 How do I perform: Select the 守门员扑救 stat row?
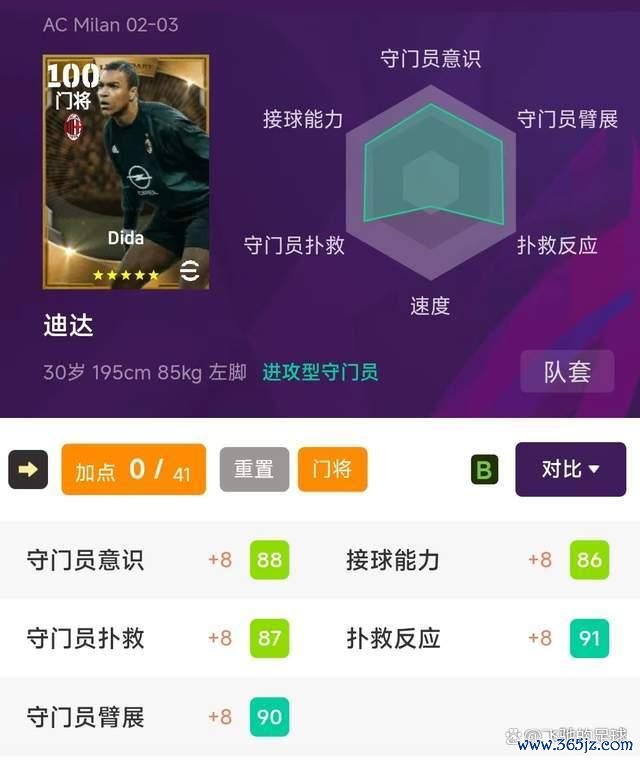[160, 638]
